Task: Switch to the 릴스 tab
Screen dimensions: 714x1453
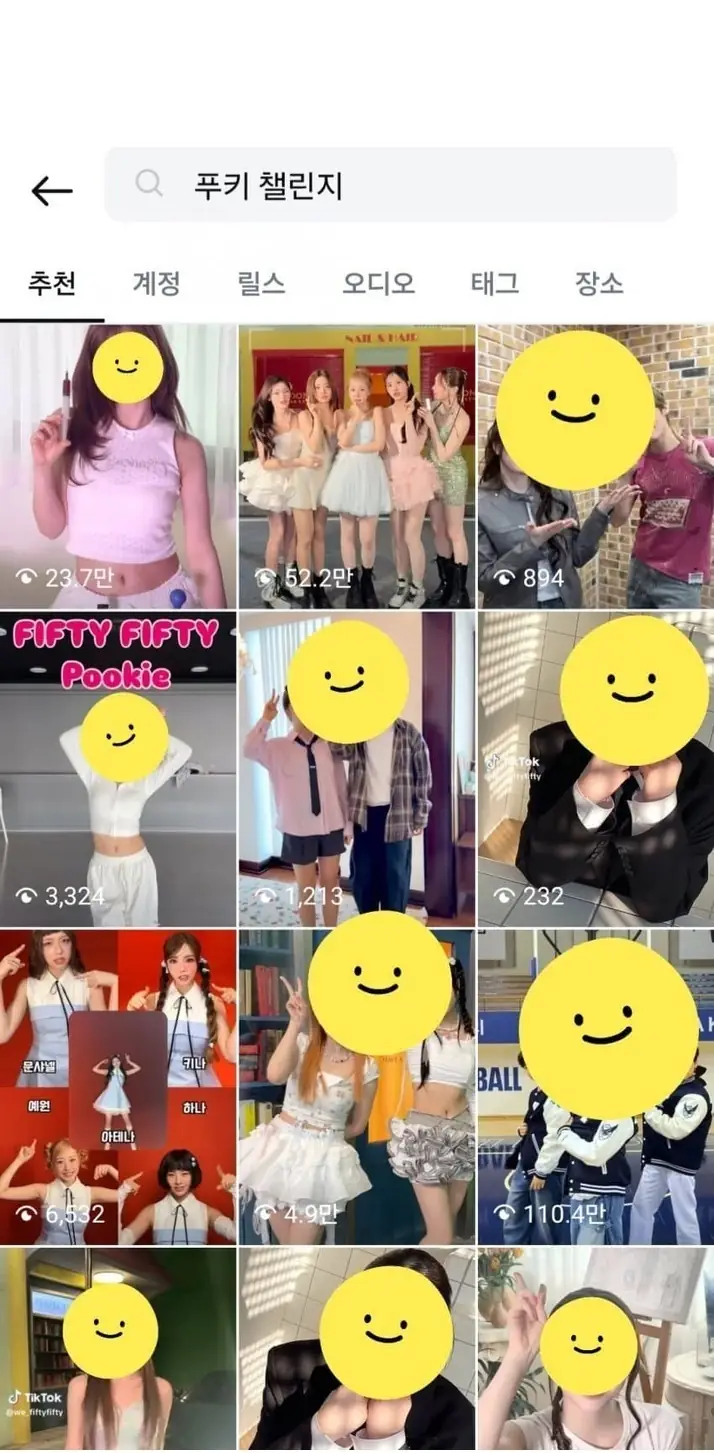Action: click(x=261, y=283)
